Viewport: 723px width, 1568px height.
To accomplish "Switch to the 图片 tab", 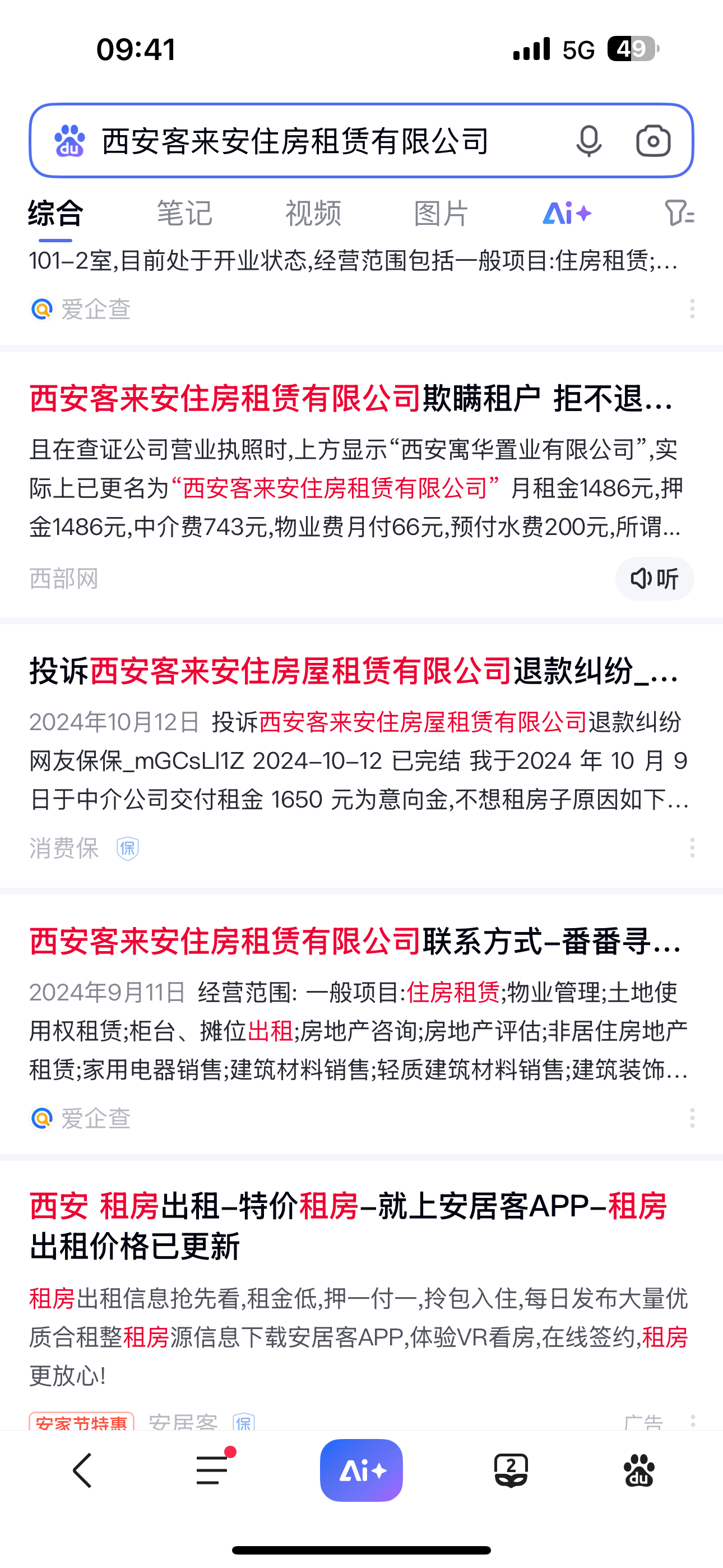I will click(441, 213).
